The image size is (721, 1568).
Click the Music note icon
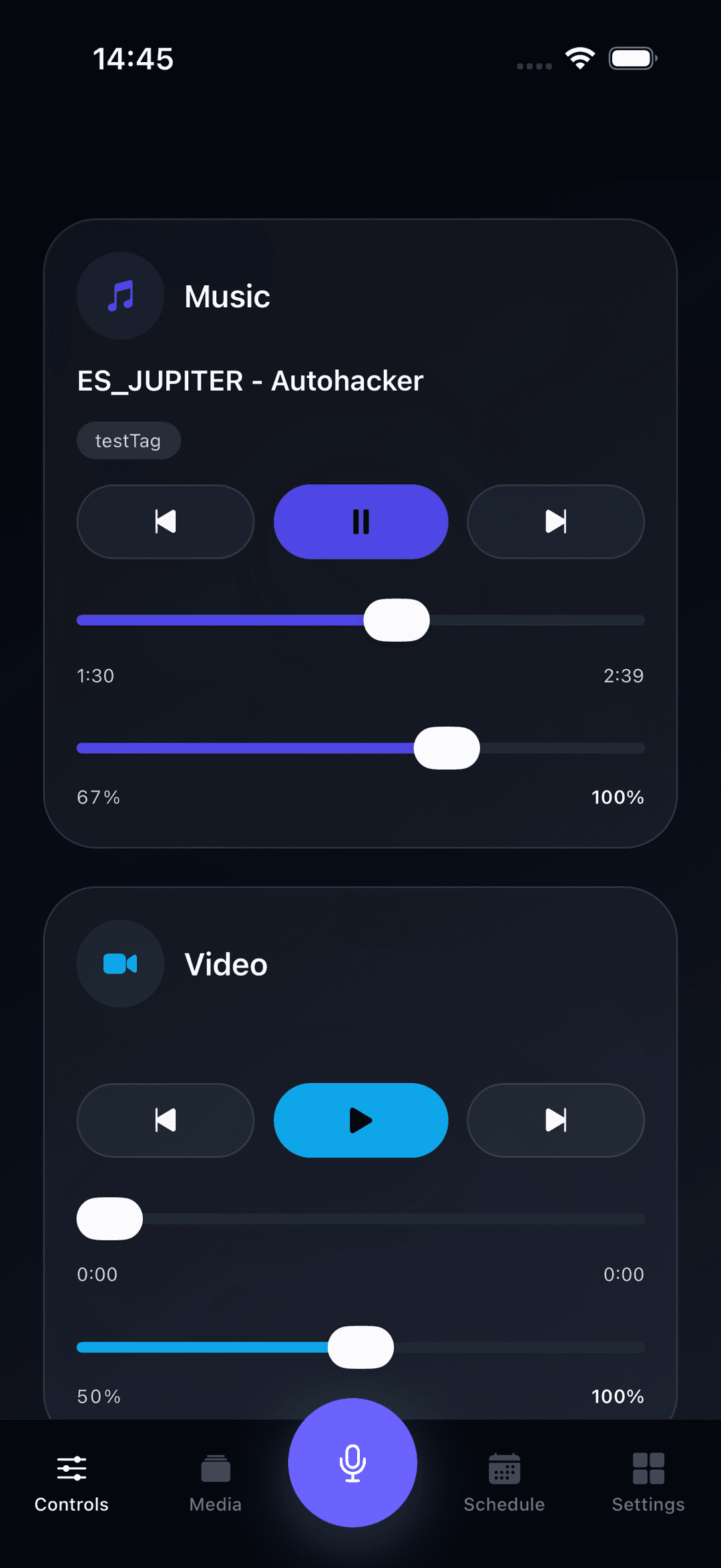click(x=120, y=295)
